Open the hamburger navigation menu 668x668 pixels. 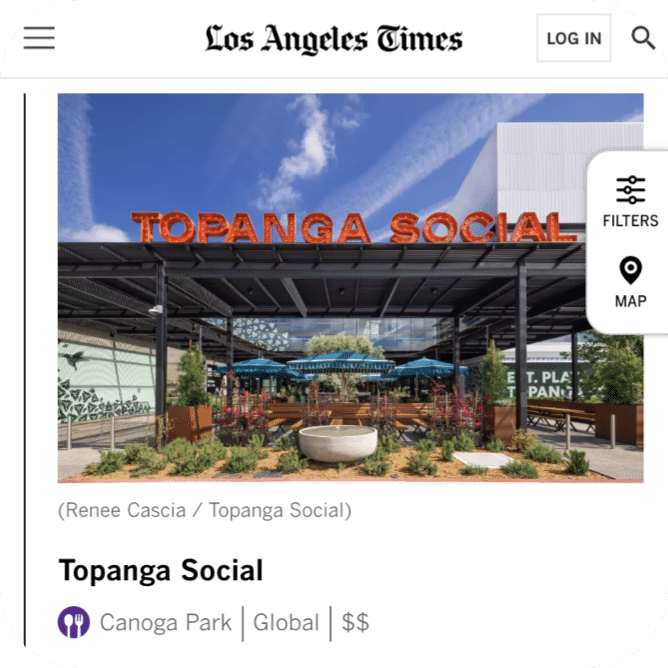click(39, 38)
